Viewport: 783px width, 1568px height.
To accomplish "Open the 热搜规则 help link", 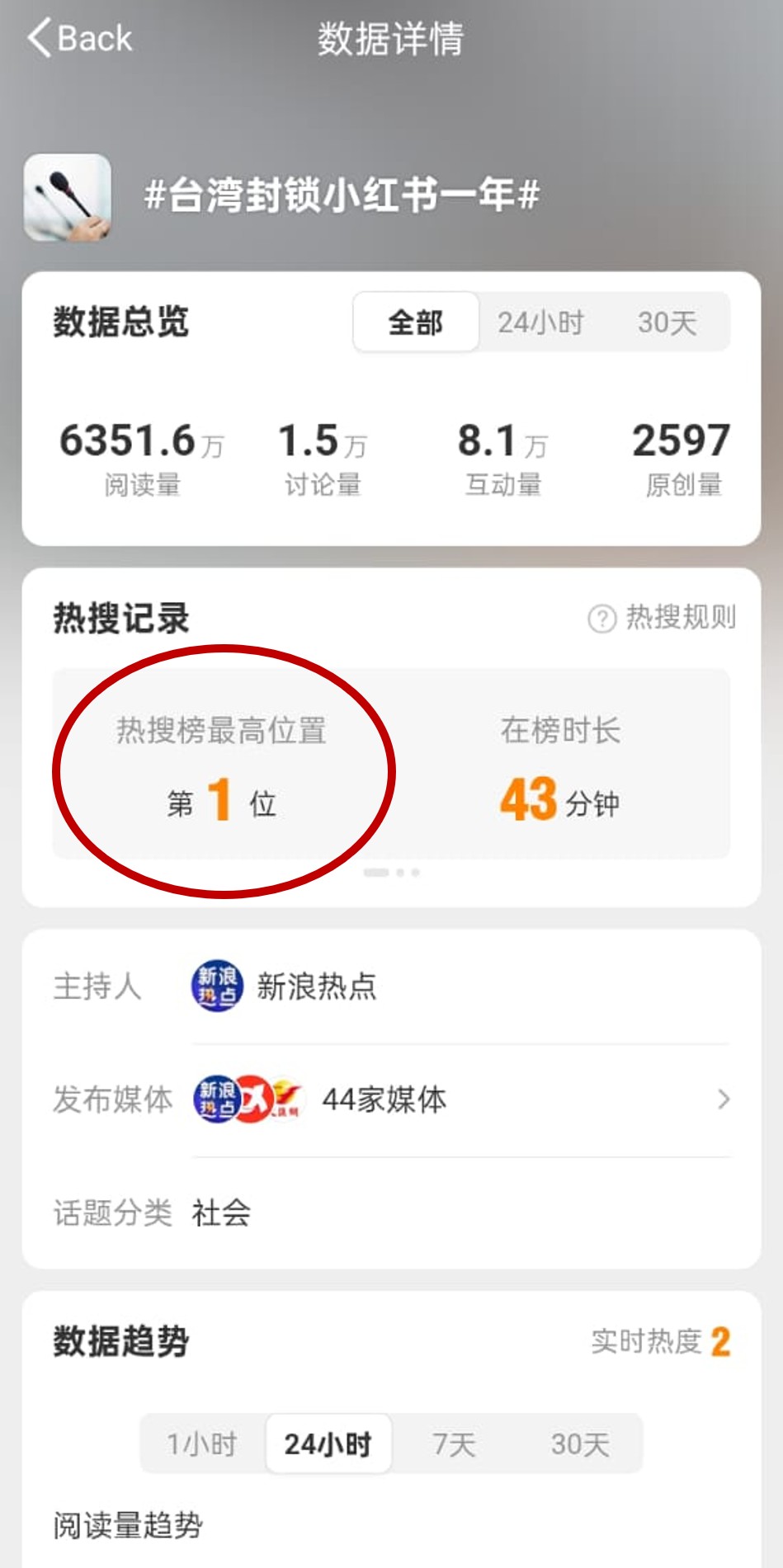I will [x=663, y=617].
